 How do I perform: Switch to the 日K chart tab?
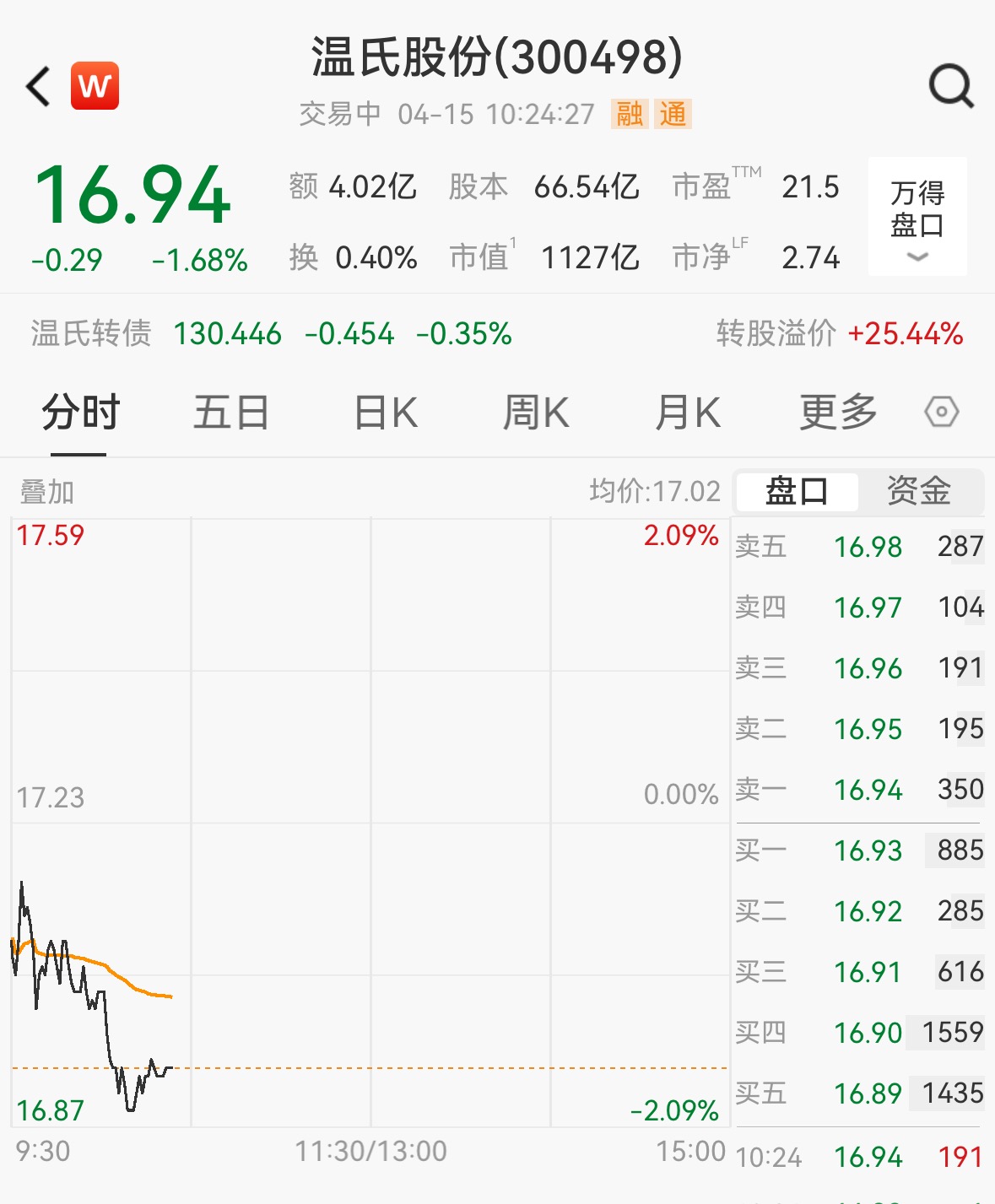[386, 413]
